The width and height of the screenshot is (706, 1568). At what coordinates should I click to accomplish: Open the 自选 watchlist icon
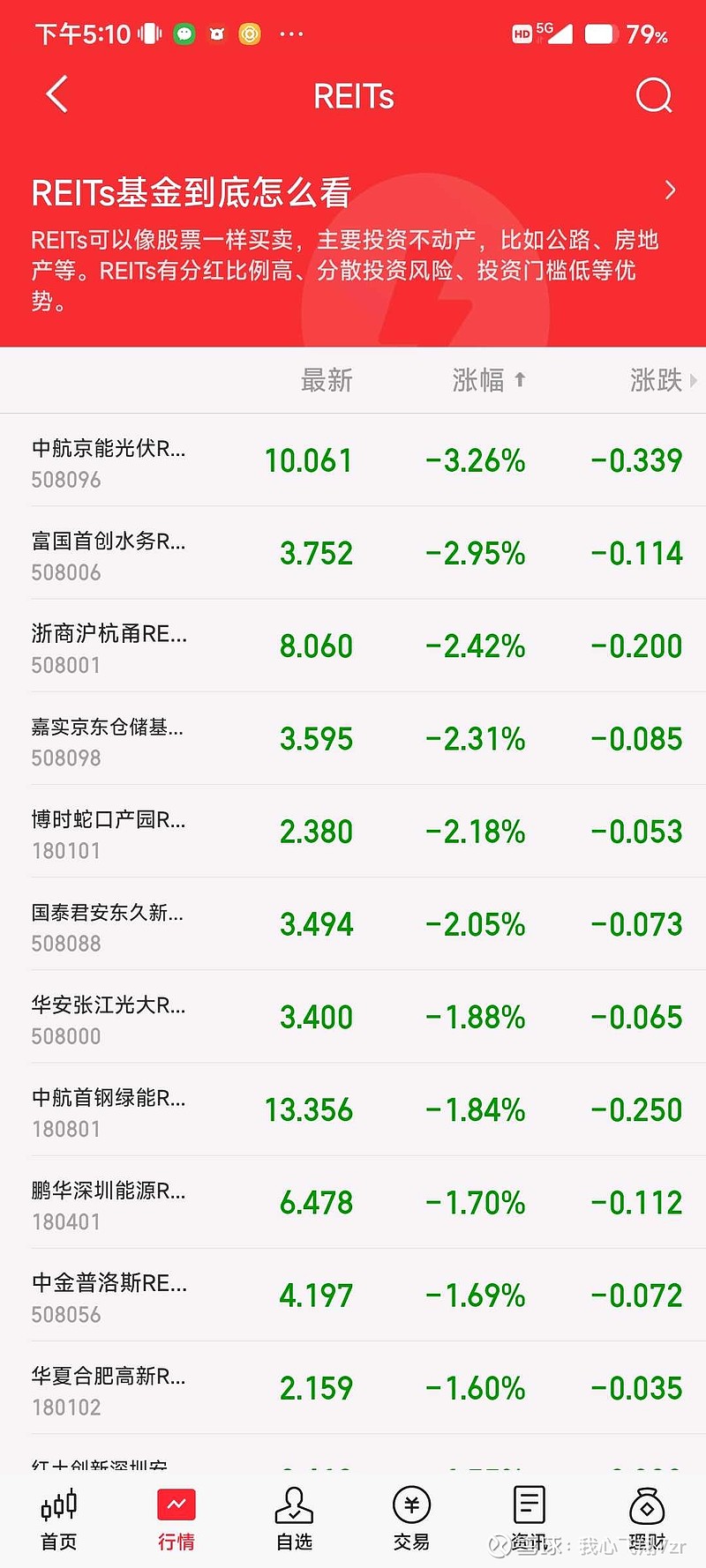(x=294, y=1517)
